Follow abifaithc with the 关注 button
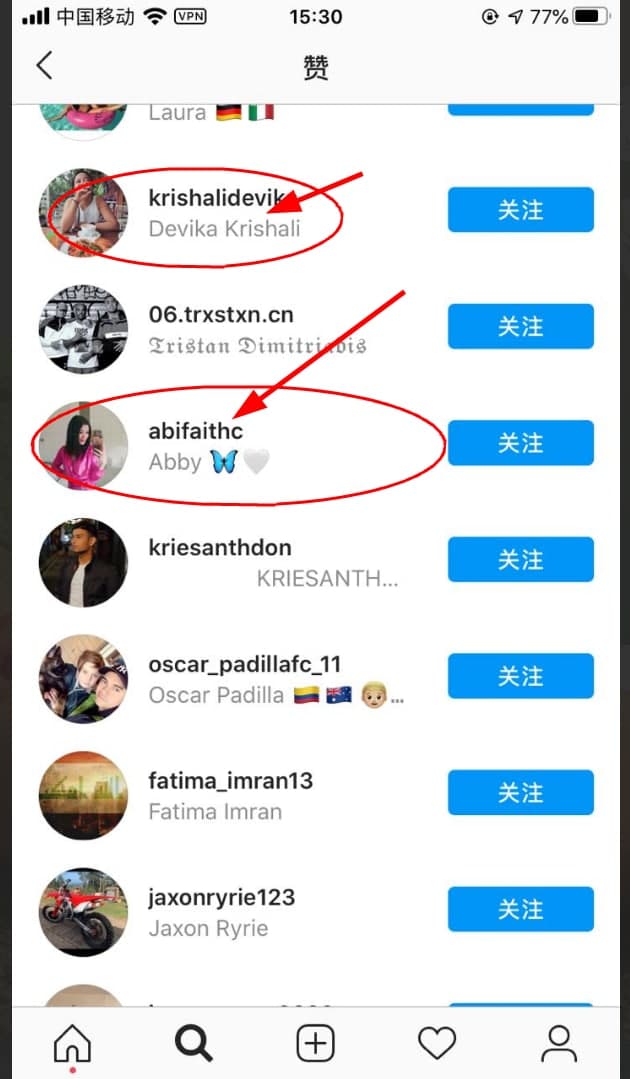The width and height of the screenshot is (630, 1079). (520, 443)
